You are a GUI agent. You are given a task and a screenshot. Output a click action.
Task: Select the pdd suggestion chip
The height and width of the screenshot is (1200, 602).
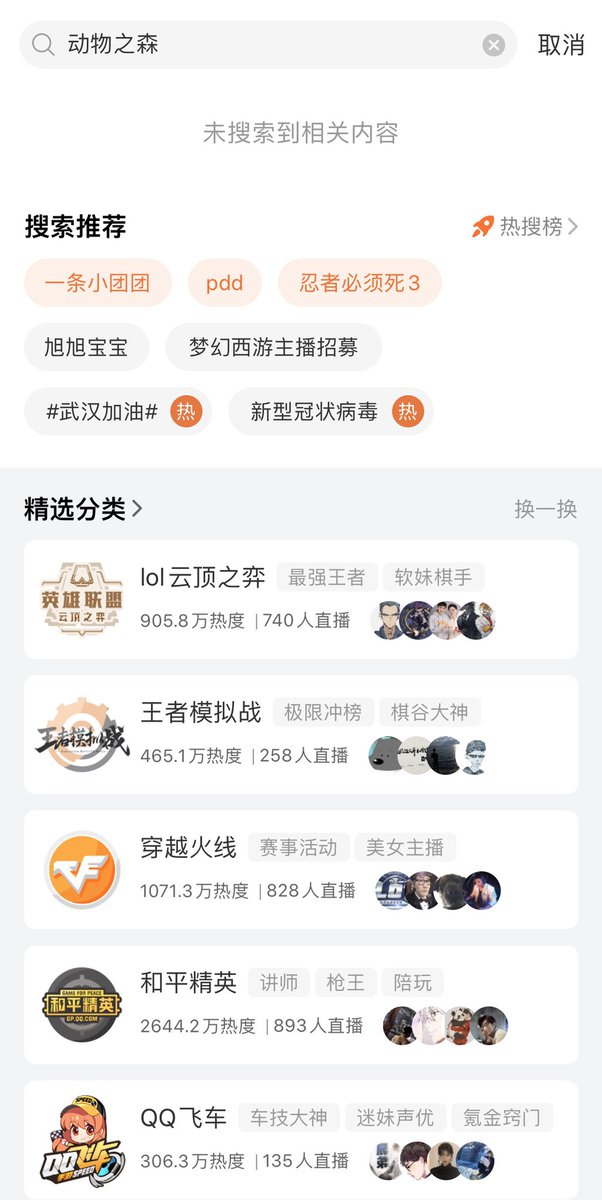(224, 283)
